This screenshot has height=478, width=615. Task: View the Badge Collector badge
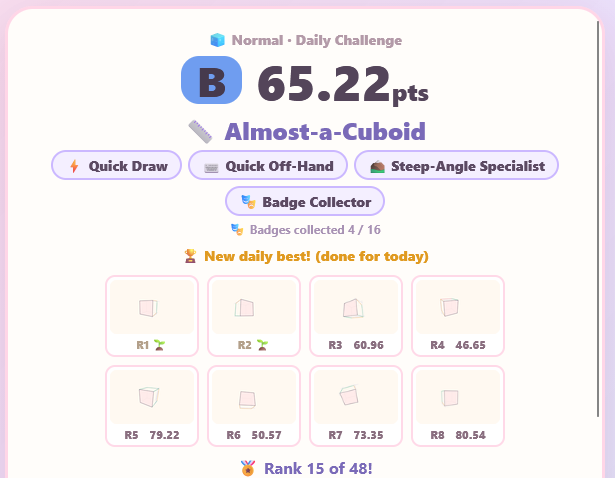(x=305, y=202)
